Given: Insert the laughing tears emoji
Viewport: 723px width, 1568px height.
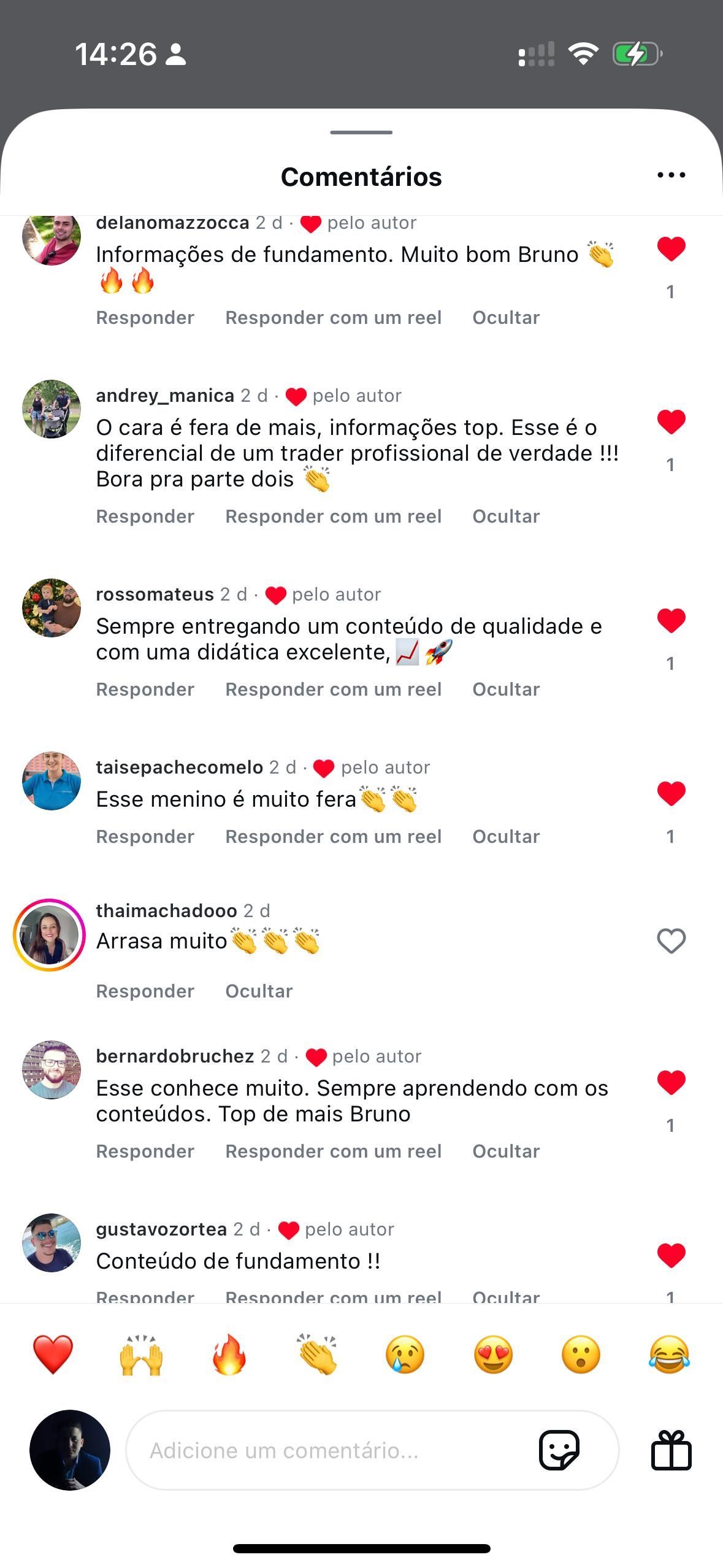Looking at the screenshot, I should coord(668,1355).
